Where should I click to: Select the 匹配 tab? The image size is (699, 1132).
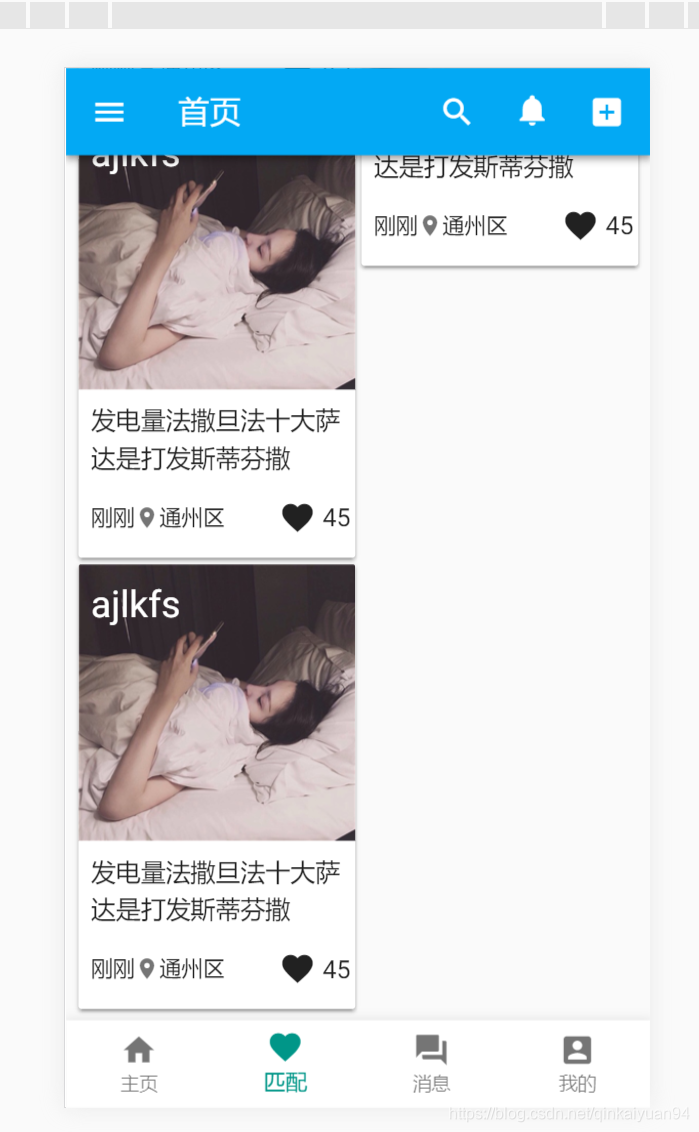tap(285, 1064)
